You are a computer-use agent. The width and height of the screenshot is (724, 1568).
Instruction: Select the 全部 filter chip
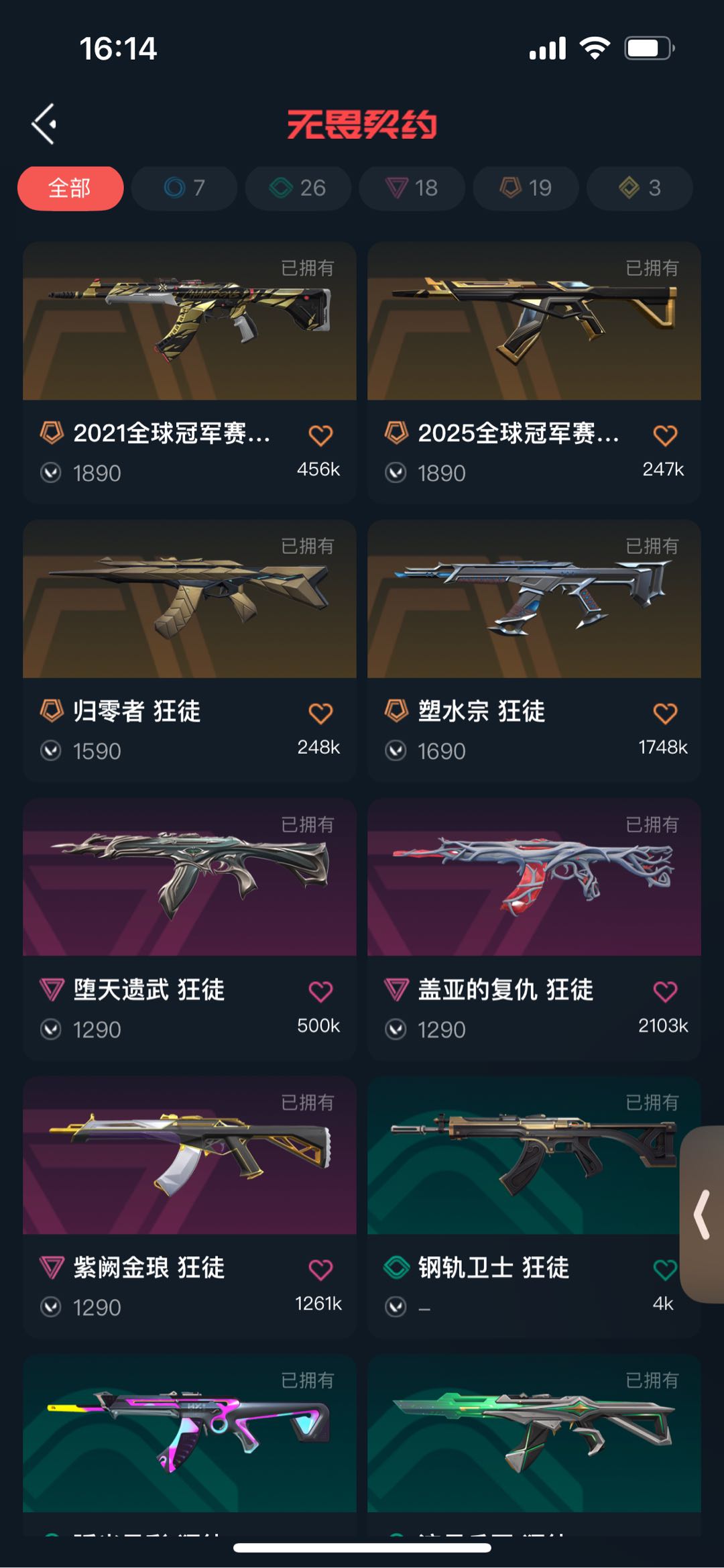coord(70,188)
